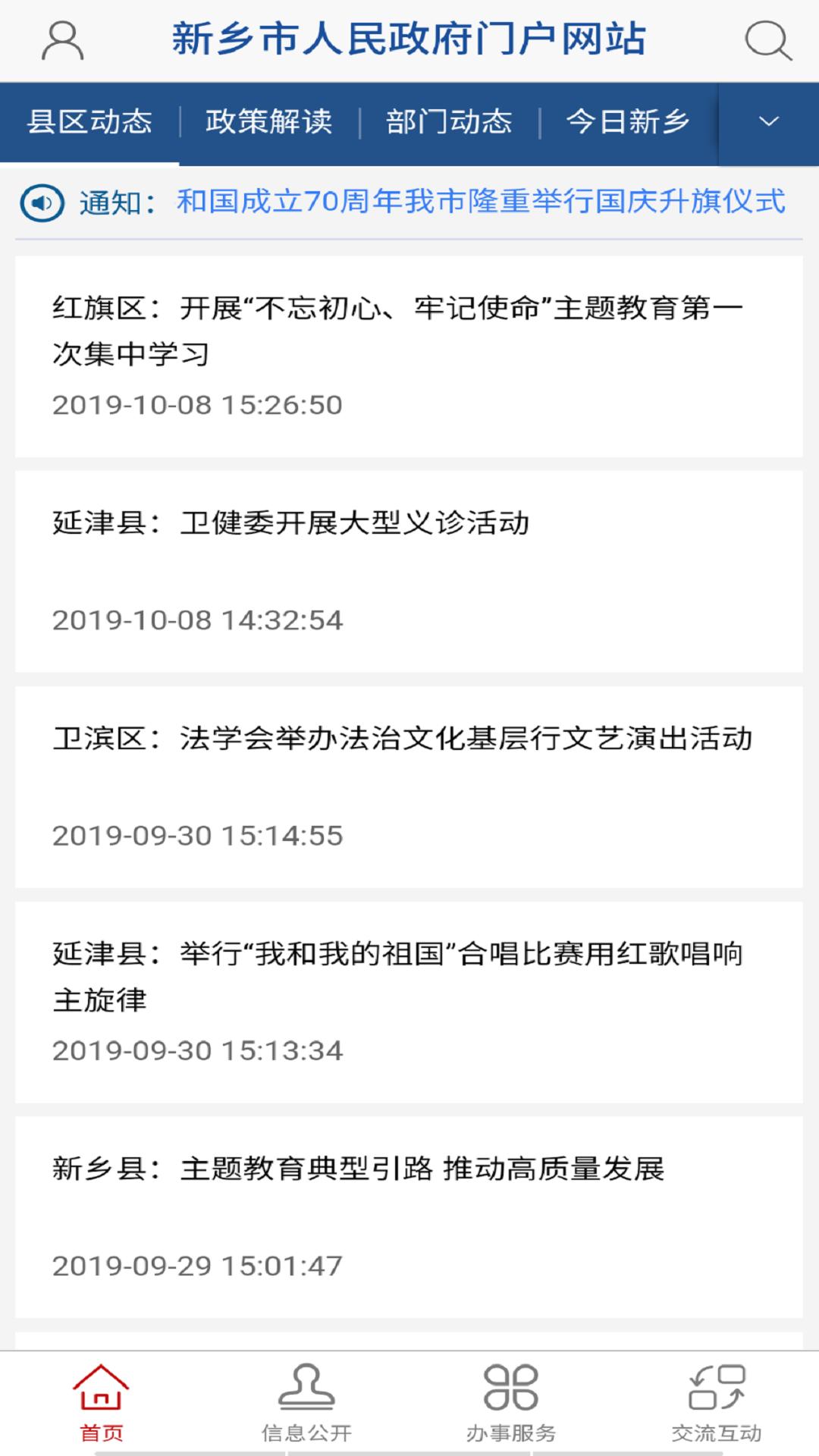The width and height of the screenshot is (819, 1456).
Task: Open 办事服务 bottom tab
Action: pyautogui.click(x=511, y=1404)
